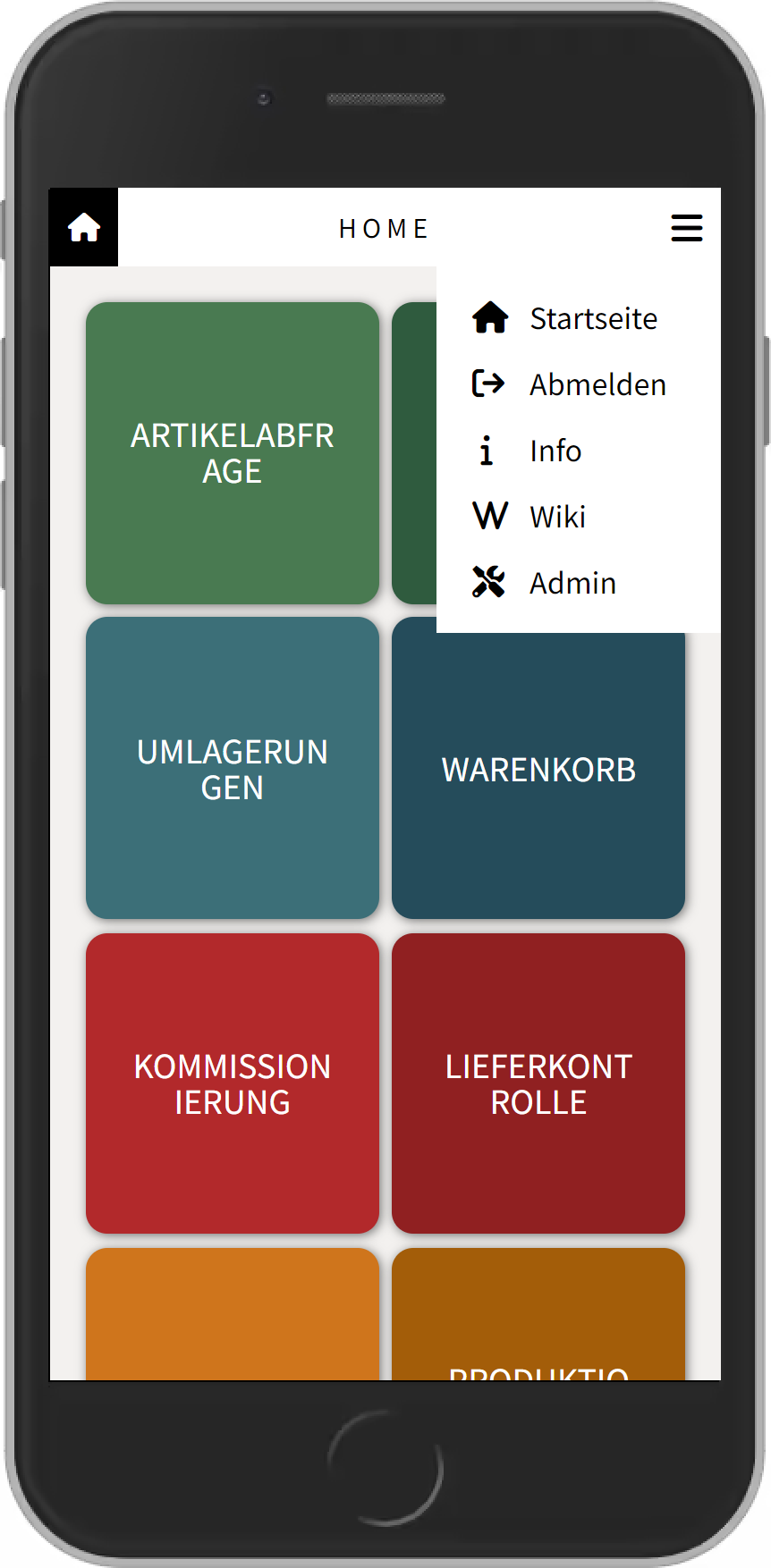Open the Kommissionierung tile

click(x=233, y=1083)
